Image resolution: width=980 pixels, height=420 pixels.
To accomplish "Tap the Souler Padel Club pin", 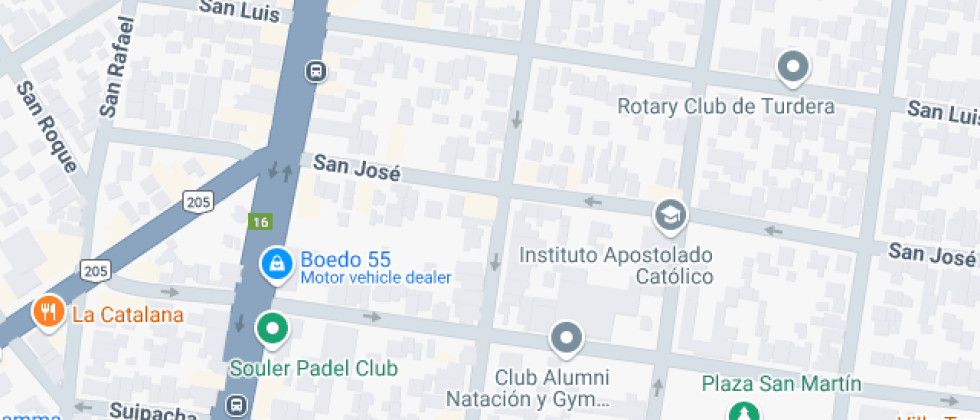I will click(x=272, y=328).
